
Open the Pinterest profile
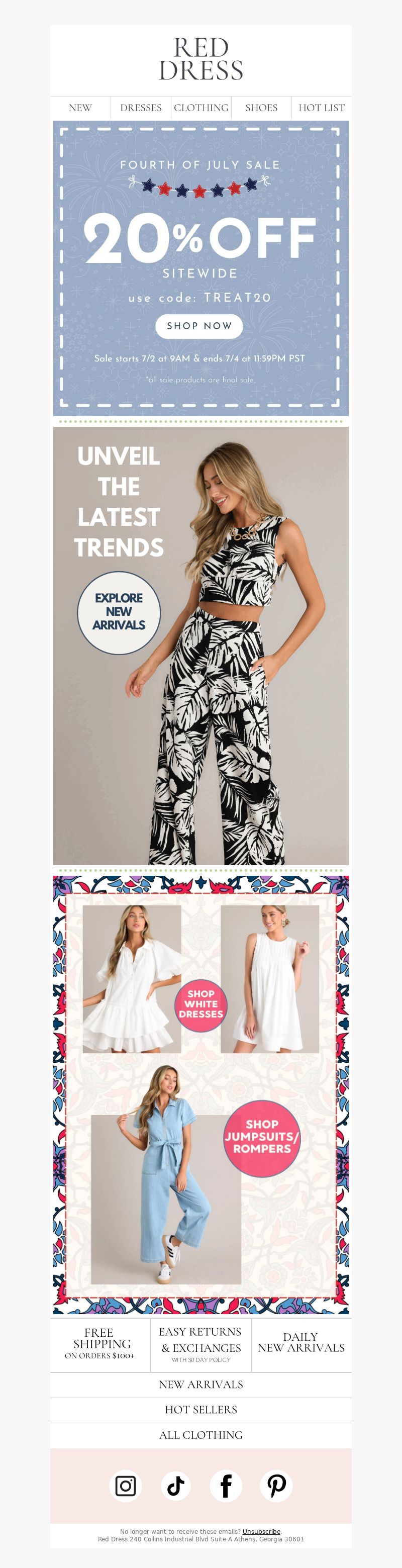[276, 1486]
